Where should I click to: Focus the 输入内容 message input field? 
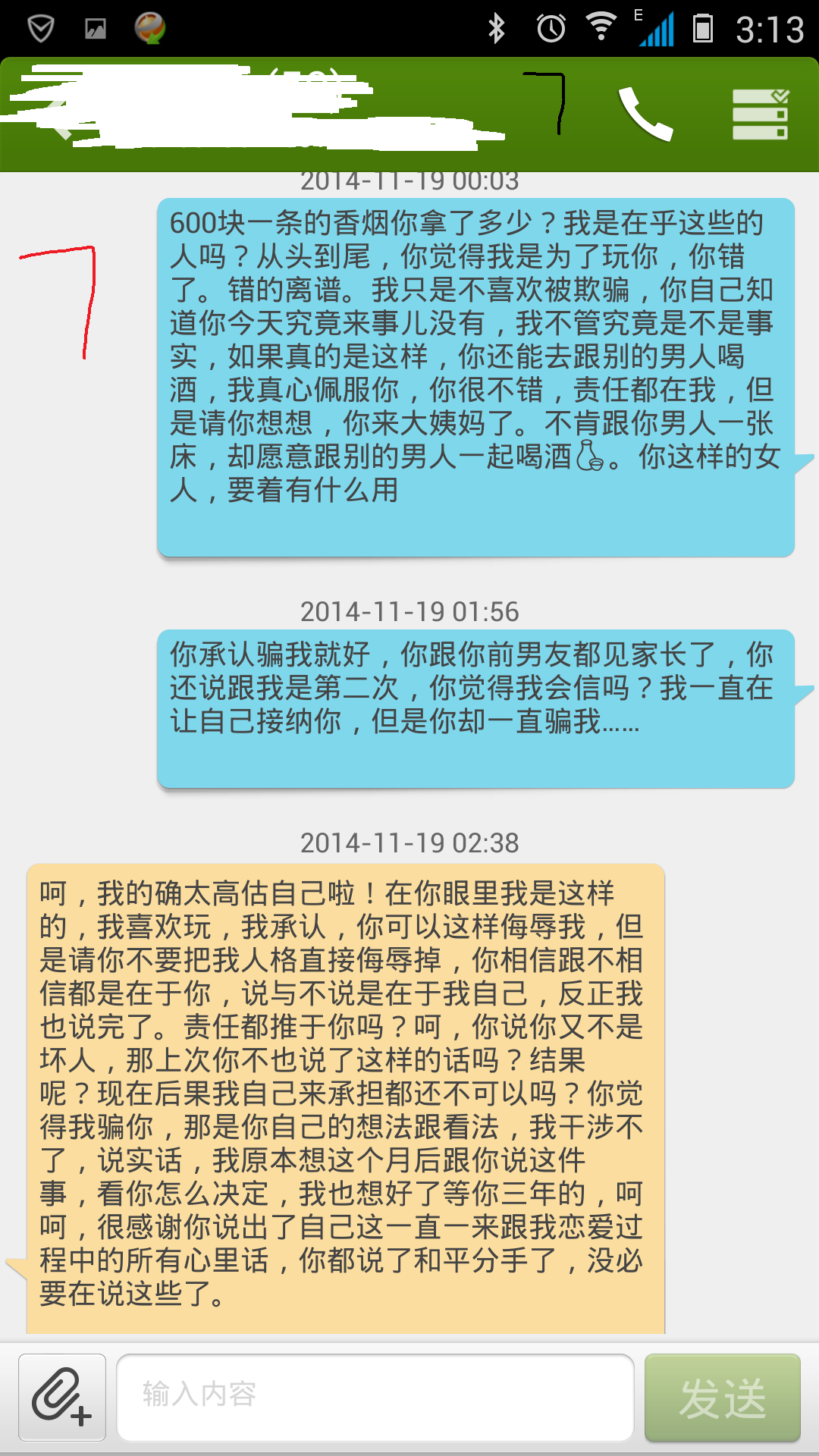coord(375,1397)
